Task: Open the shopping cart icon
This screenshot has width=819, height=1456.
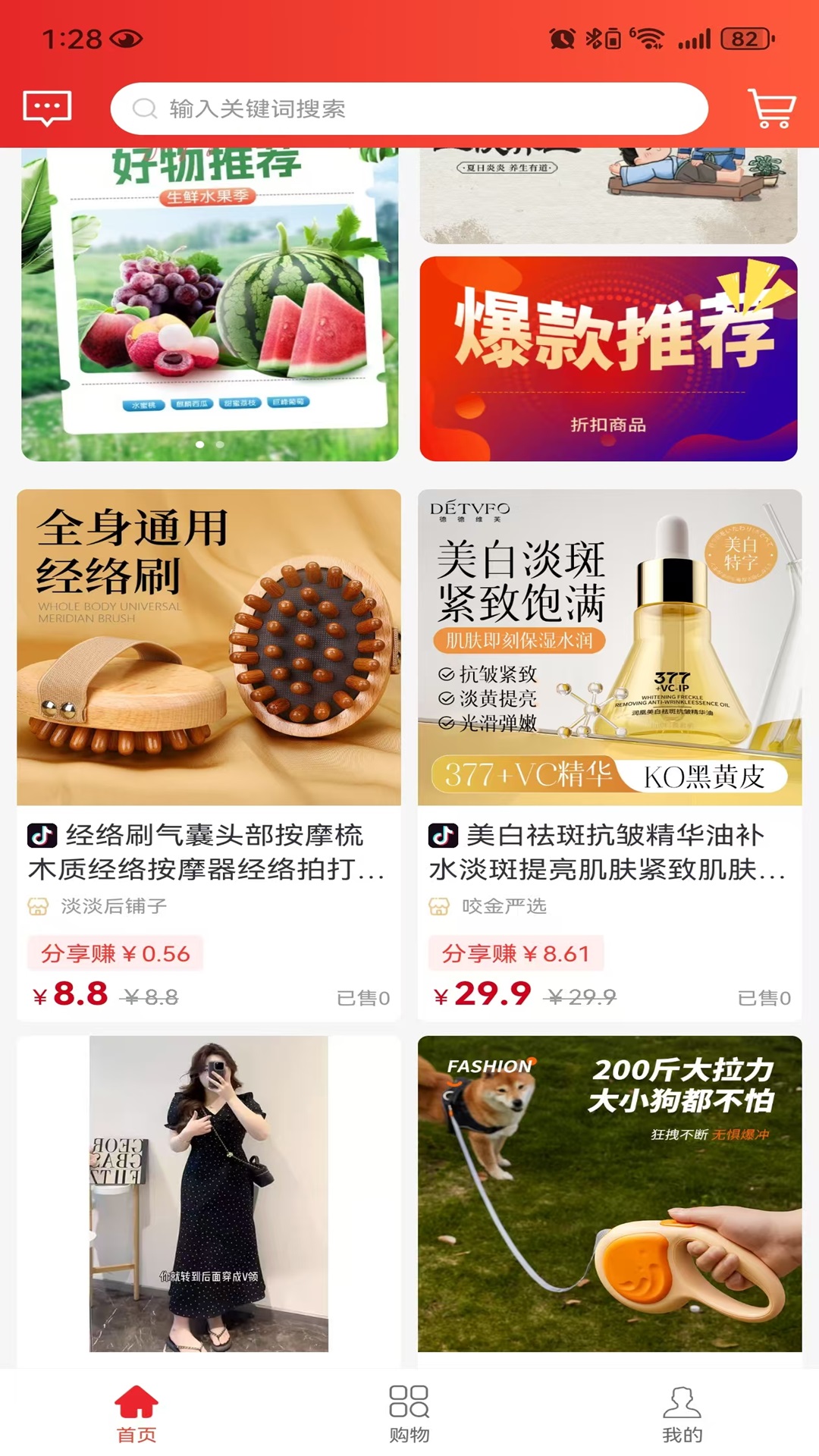Action: [771, 108]
